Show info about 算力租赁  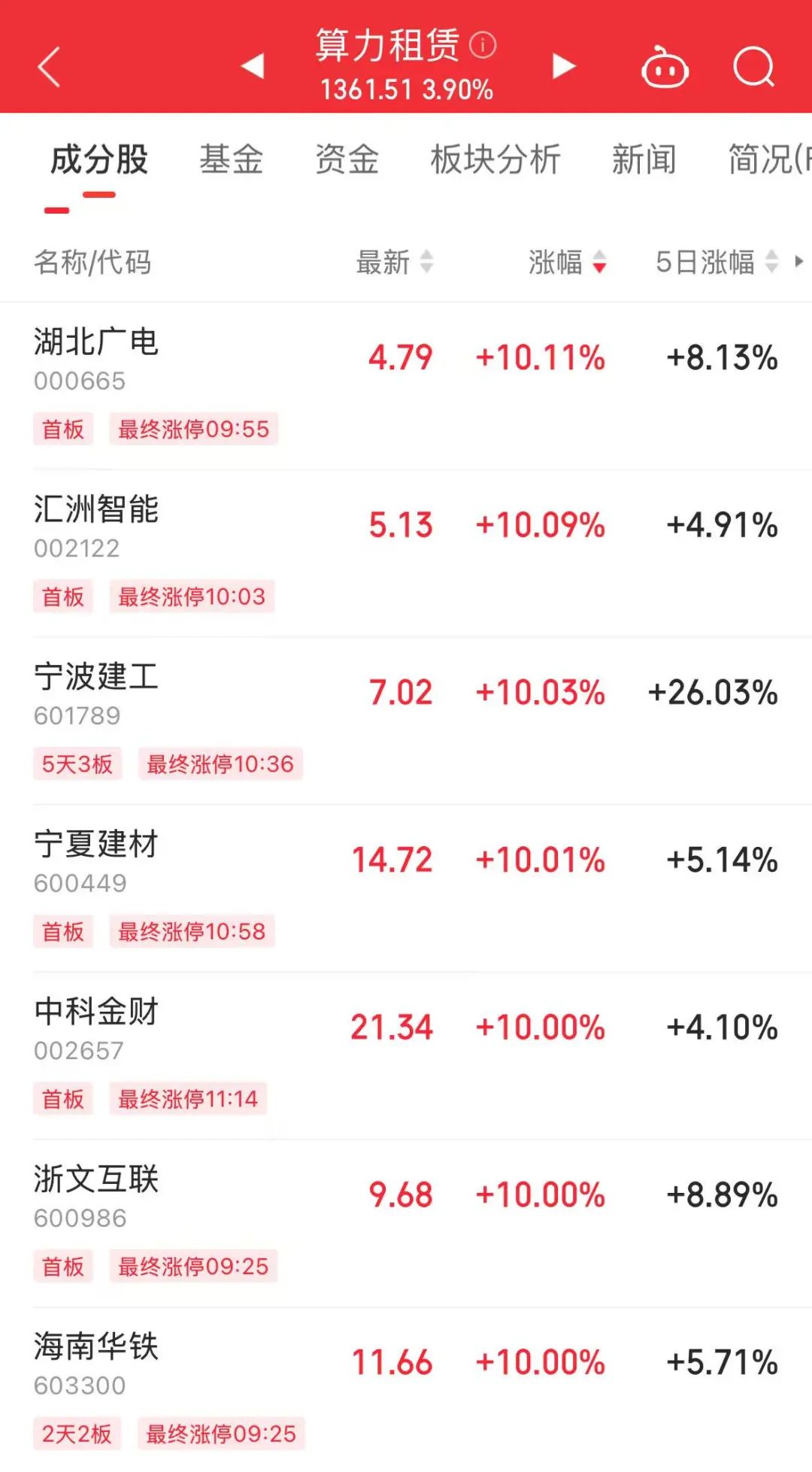[x=483, y=45]
